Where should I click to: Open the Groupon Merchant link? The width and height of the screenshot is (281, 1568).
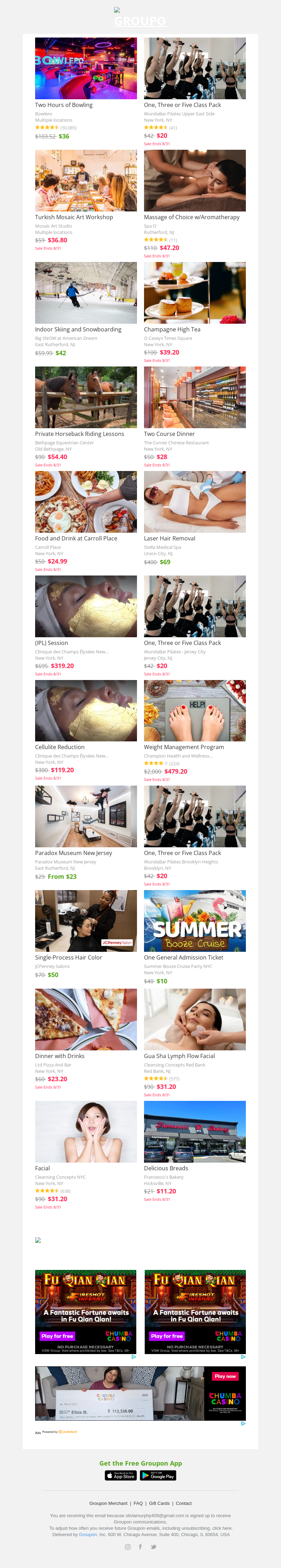click(109, 1503)
